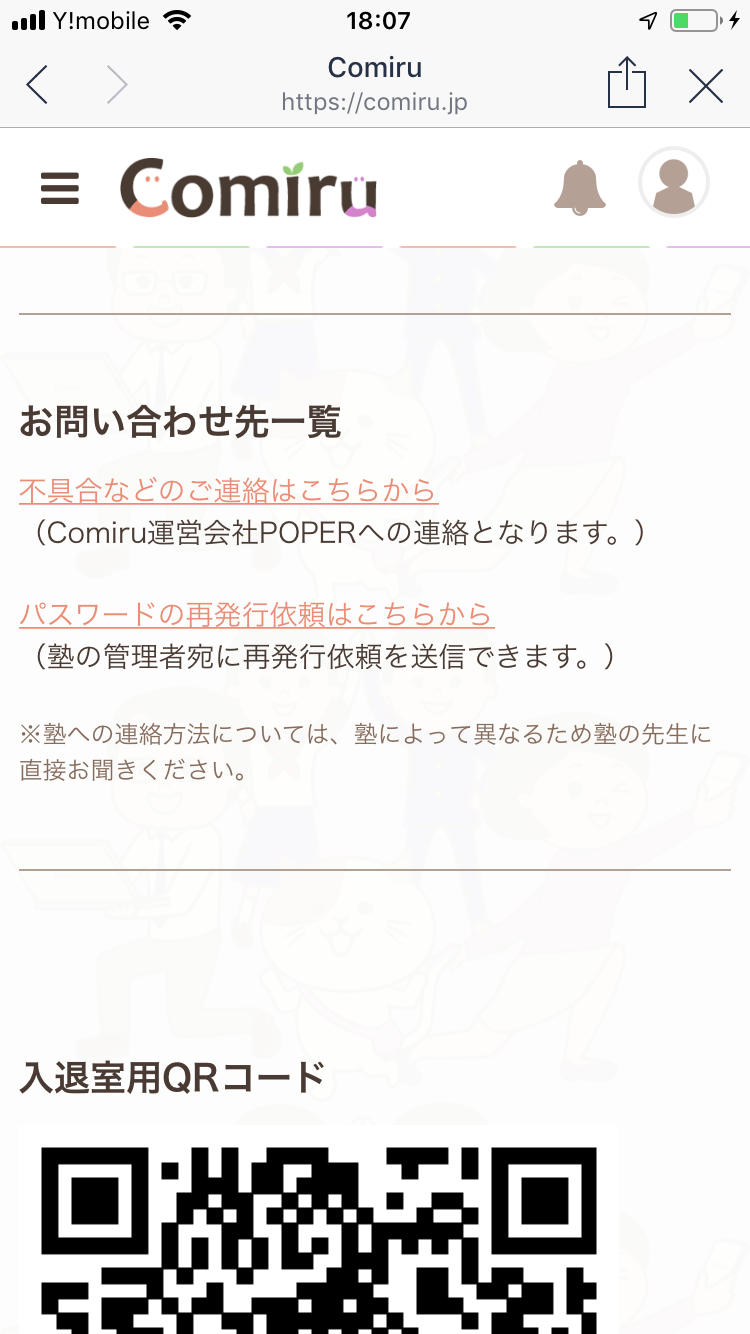Go back to the previous page
The height and width of the screenshot is (1334, 750).
[x=37, y=86]
